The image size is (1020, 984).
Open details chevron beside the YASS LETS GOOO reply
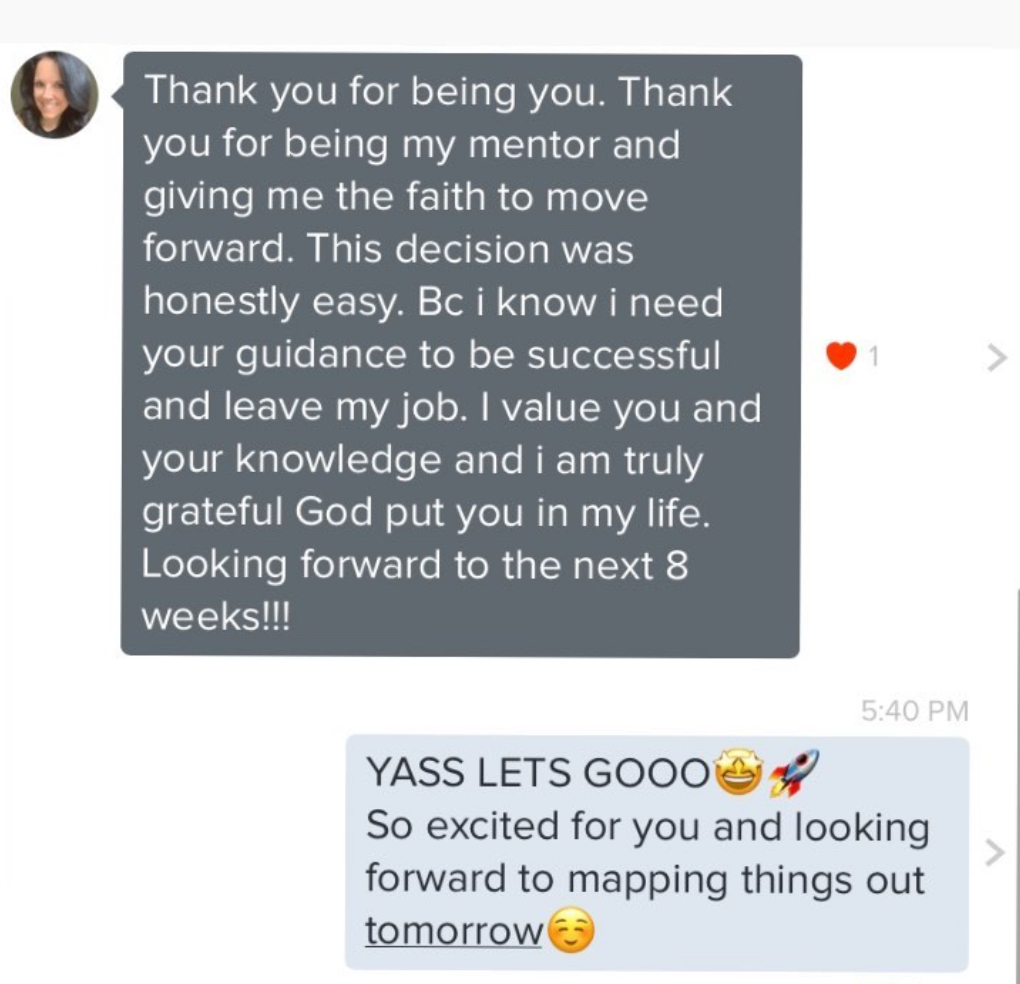point(994,853)
